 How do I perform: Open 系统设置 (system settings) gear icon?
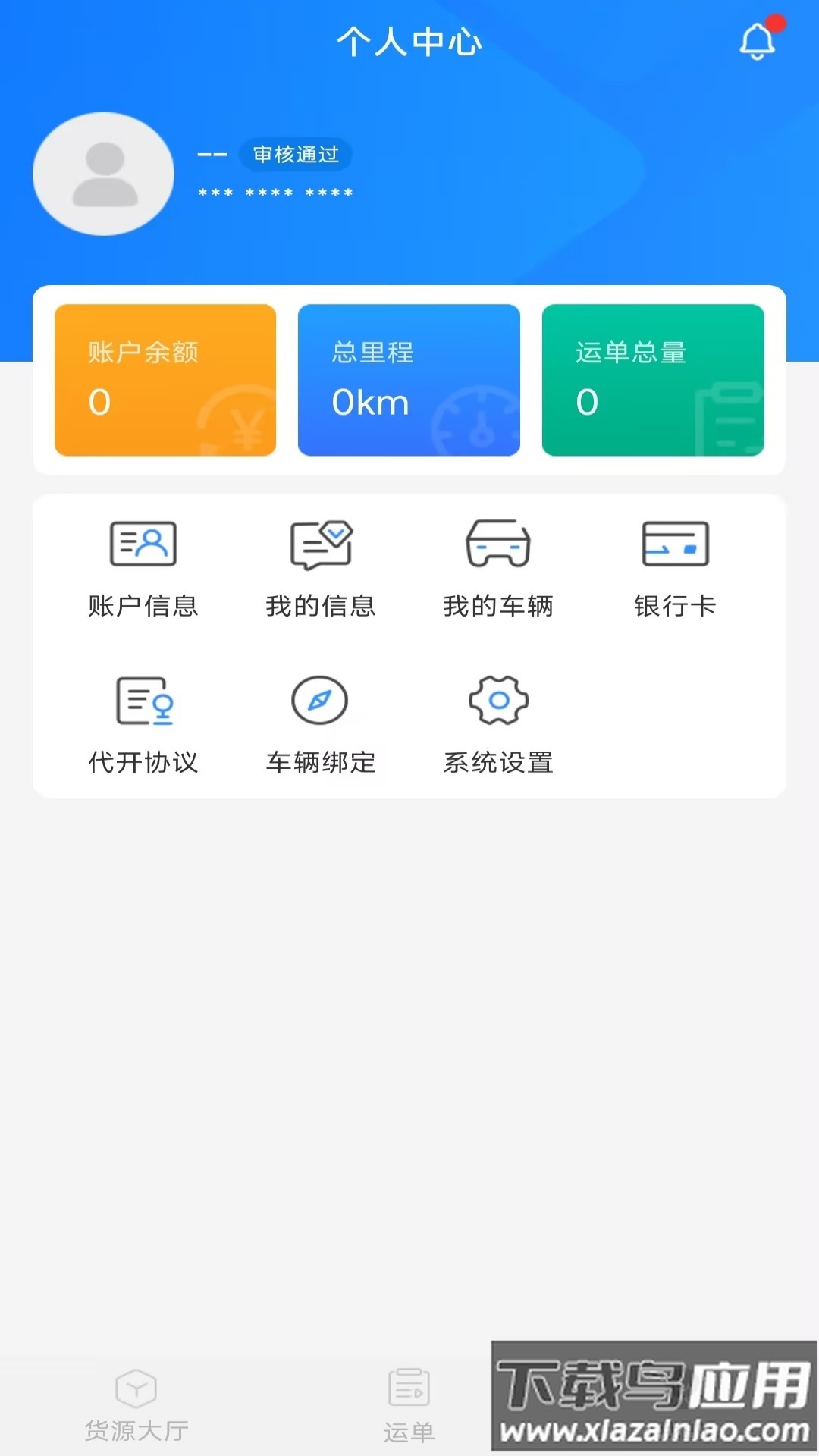(498, 701)
